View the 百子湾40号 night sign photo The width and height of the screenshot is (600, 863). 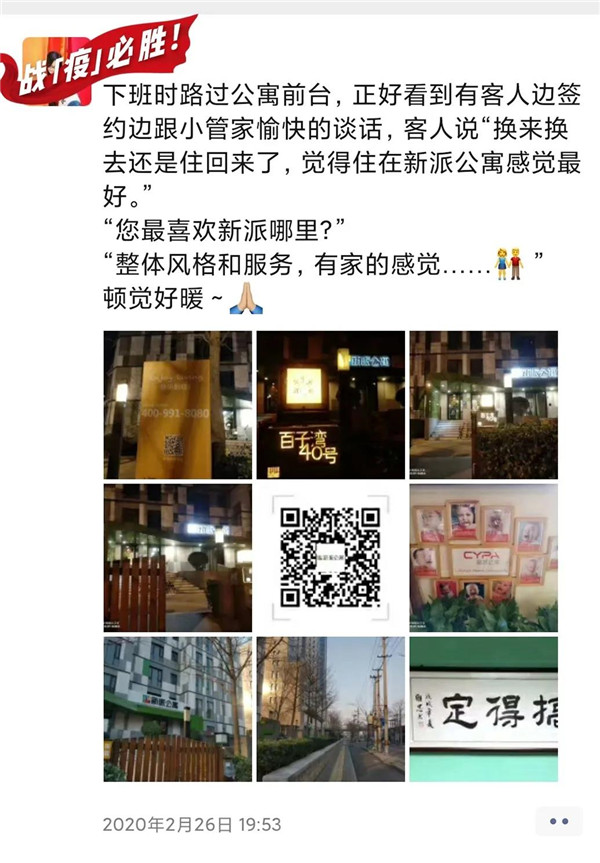(330, 404)
